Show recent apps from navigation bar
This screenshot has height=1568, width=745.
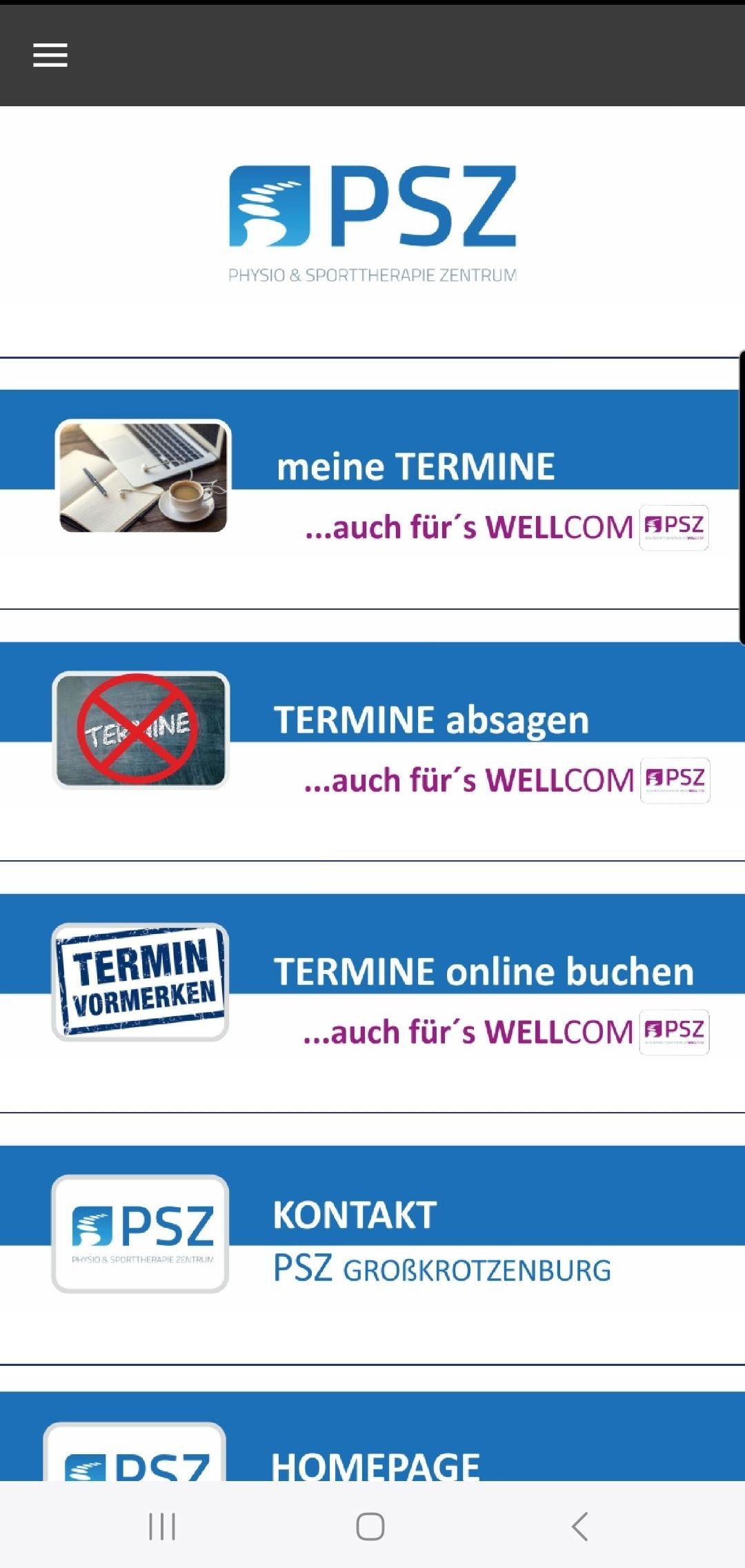[163, 1526]
